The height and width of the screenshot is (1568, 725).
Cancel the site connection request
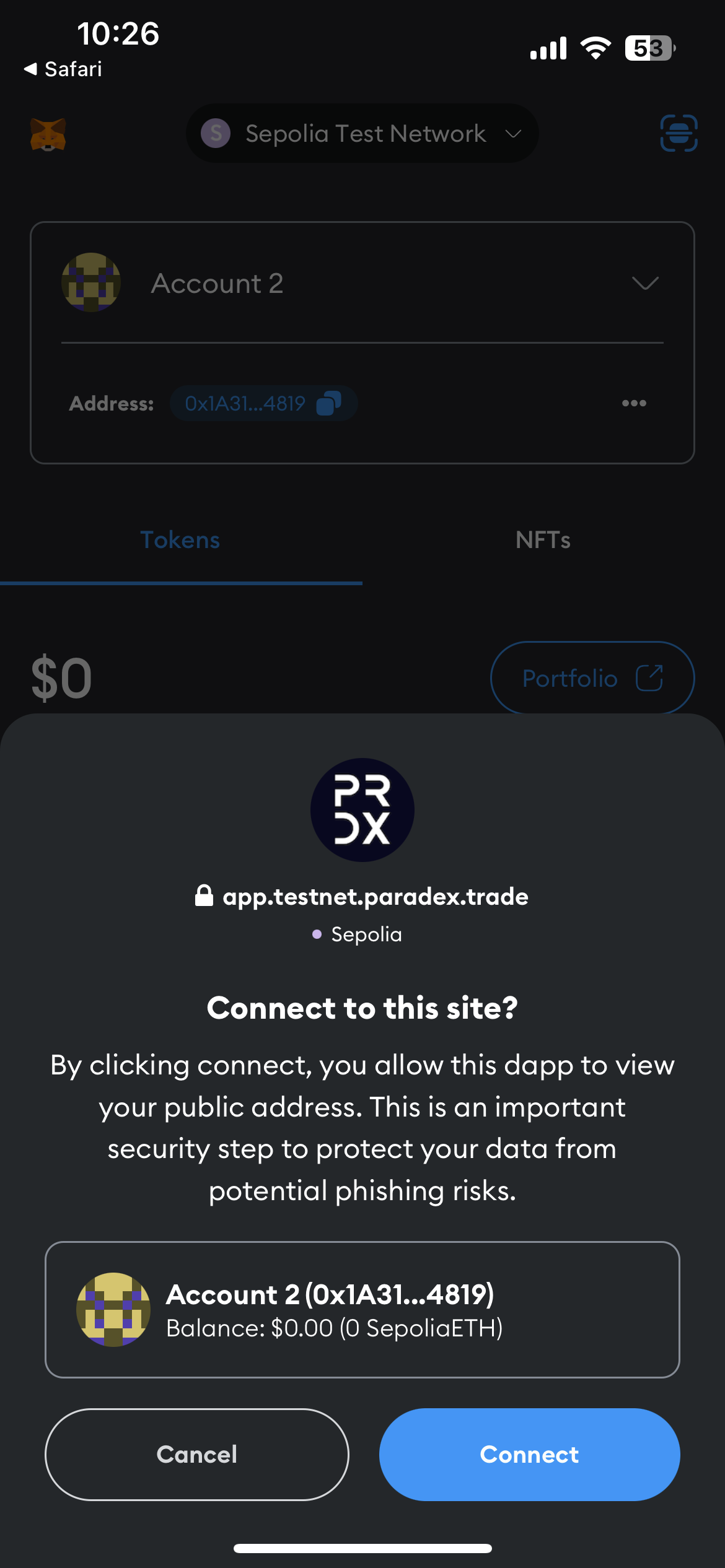(196, 1454)
